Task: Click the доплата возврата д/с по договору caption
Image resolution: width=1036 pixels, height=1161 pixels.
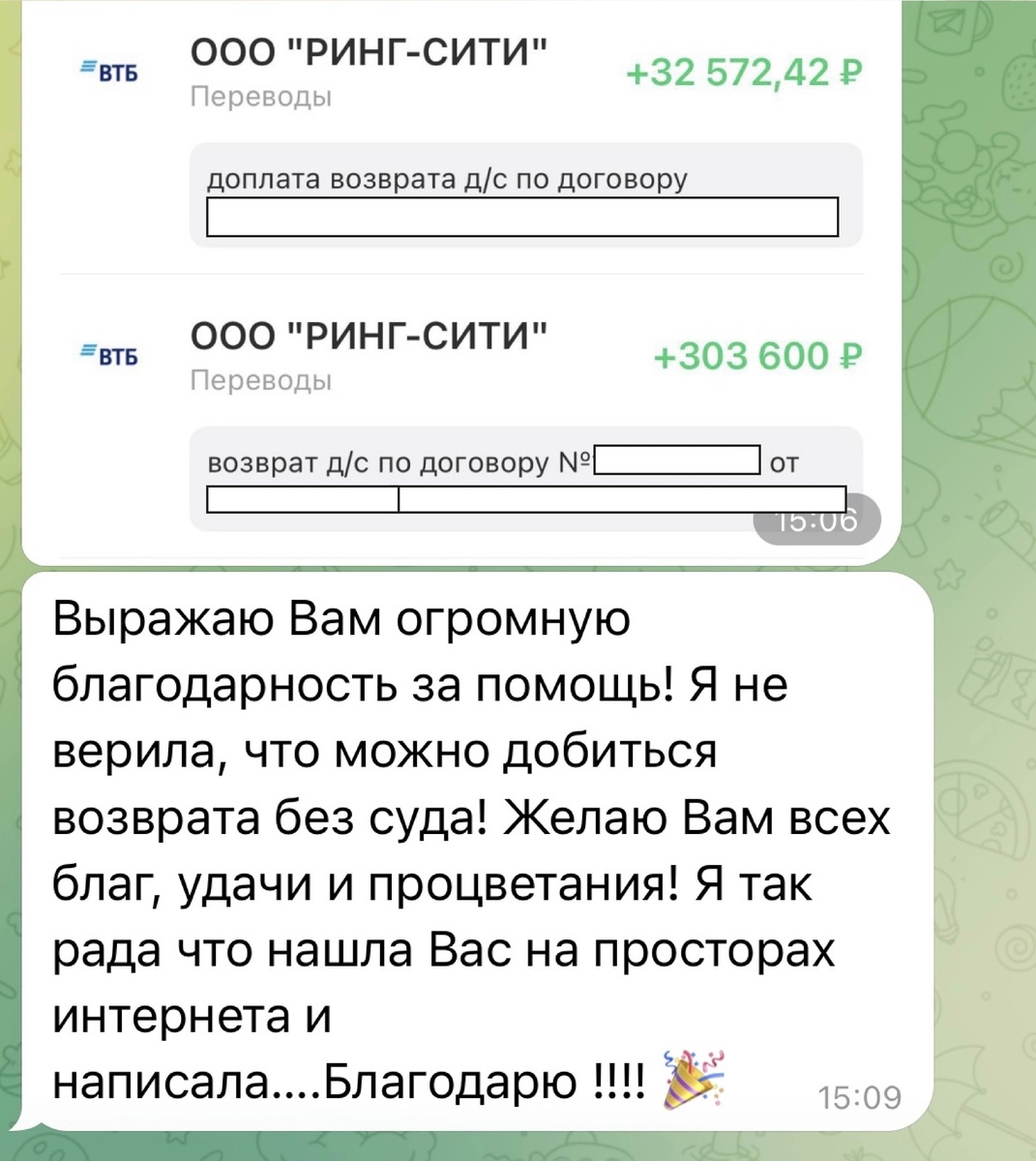Action: pyautogui.click(x=446, y=178)
